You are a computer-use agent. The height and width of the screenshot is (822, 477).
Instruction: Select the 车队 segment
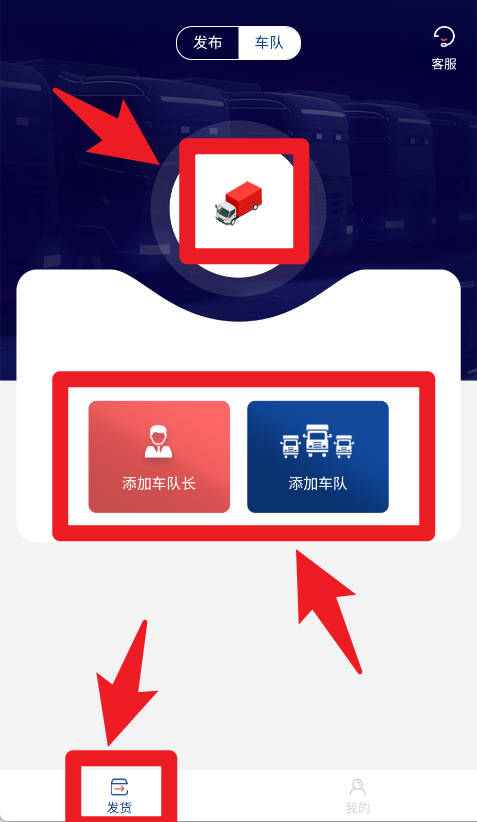[269, 42]
